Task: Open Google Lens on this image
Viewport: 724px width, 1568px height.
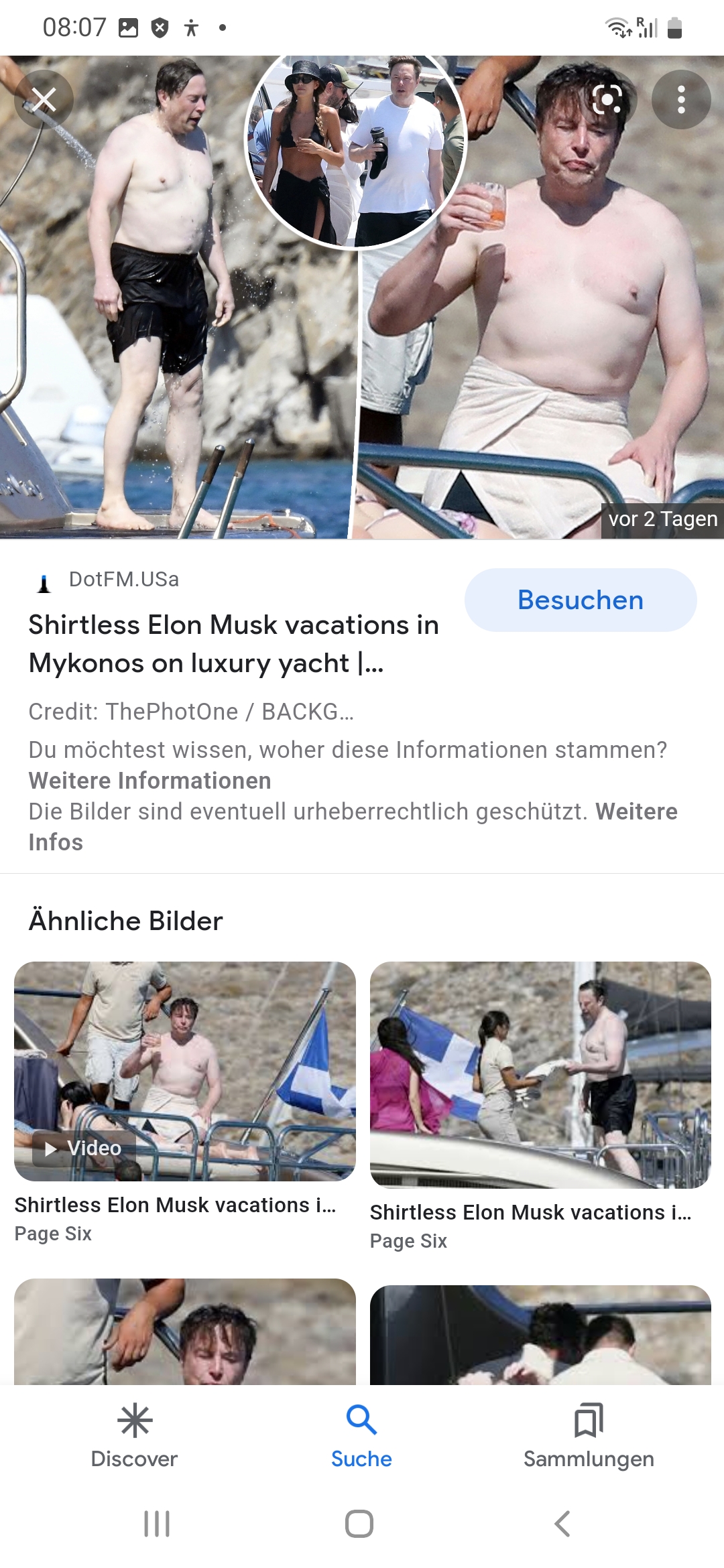Action: tap(607, 100)
